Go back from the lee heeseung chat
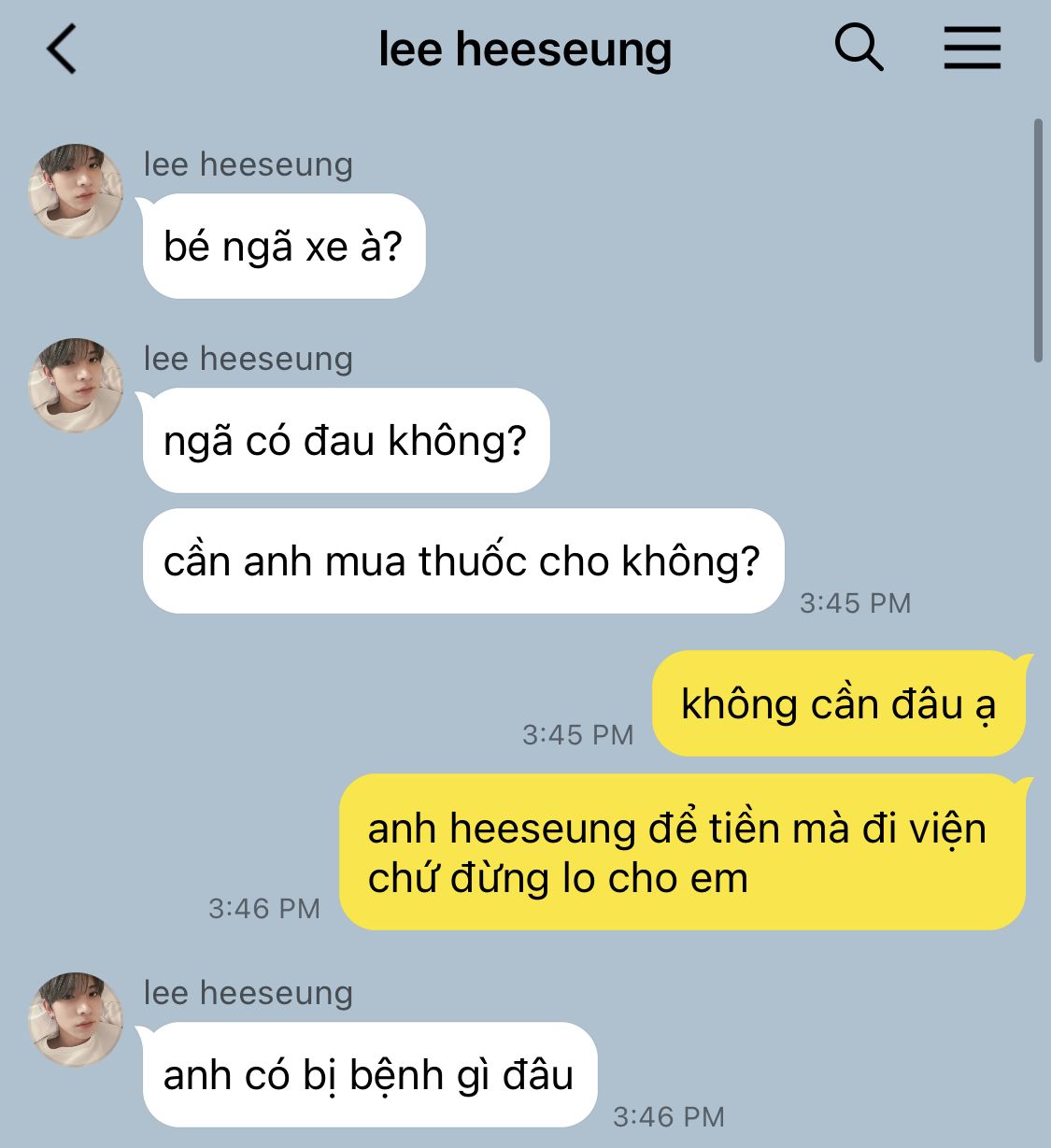The image size is (1051, 1148). (x=62, y=50)
